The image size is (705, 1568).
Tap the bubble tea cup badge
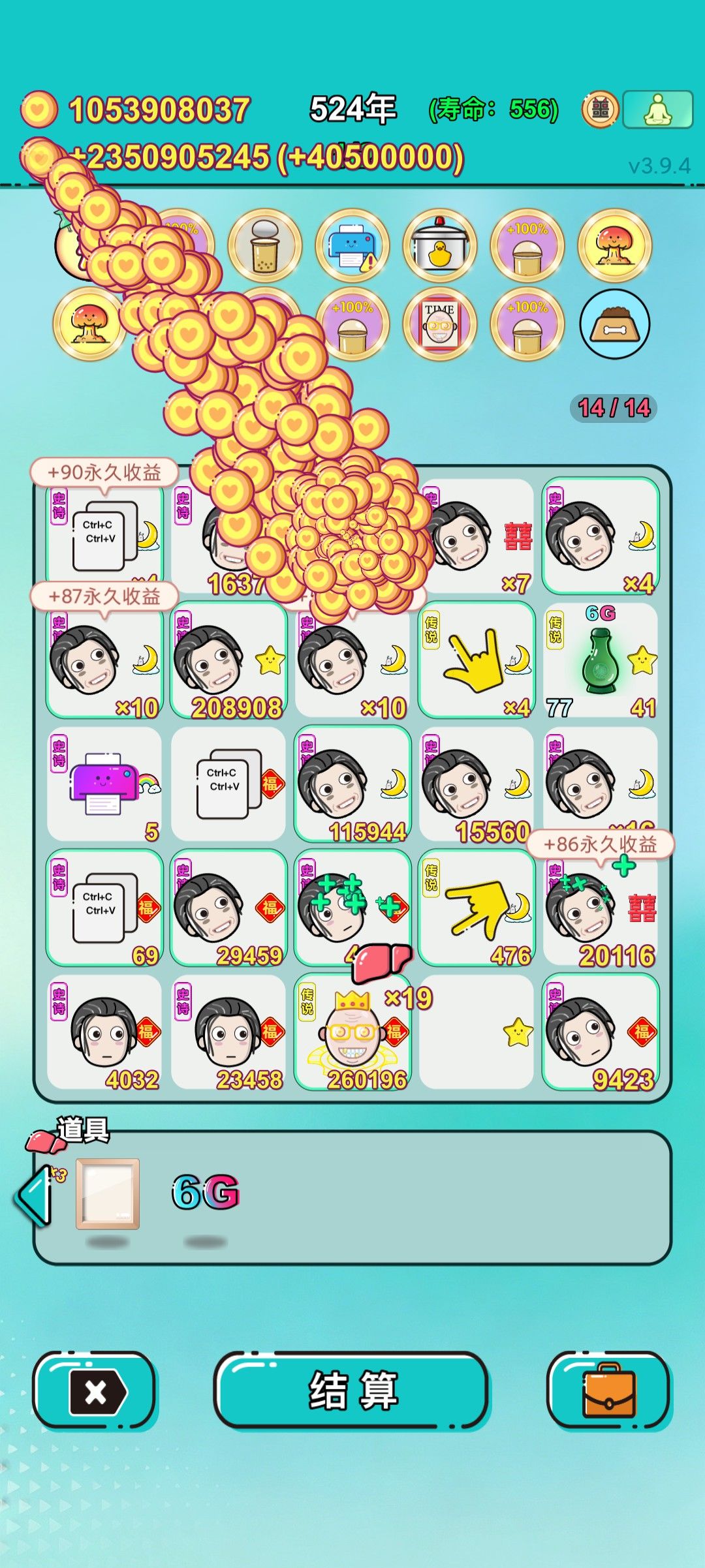coord(264,245)
